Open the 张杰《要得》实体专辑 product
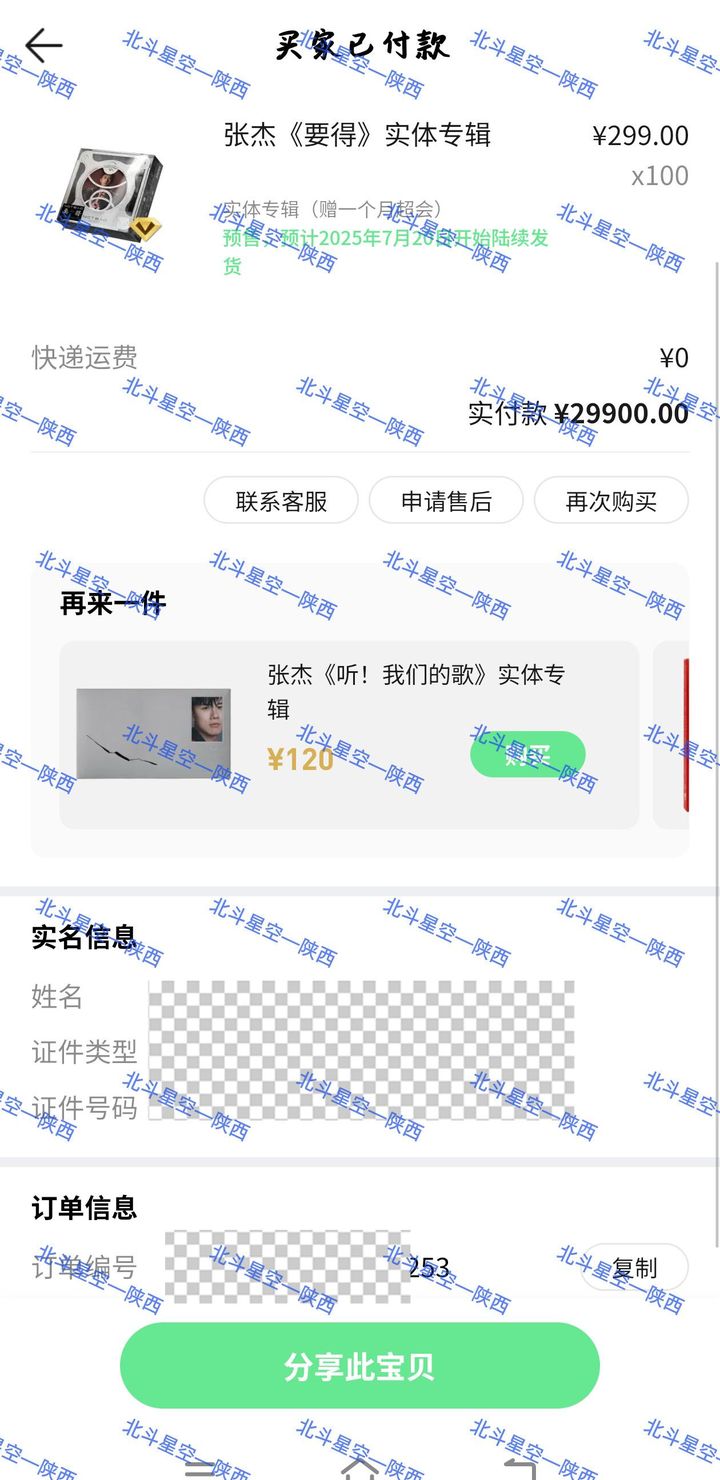The height and width of the screenshot is (1480, 720). click(357, 135)
